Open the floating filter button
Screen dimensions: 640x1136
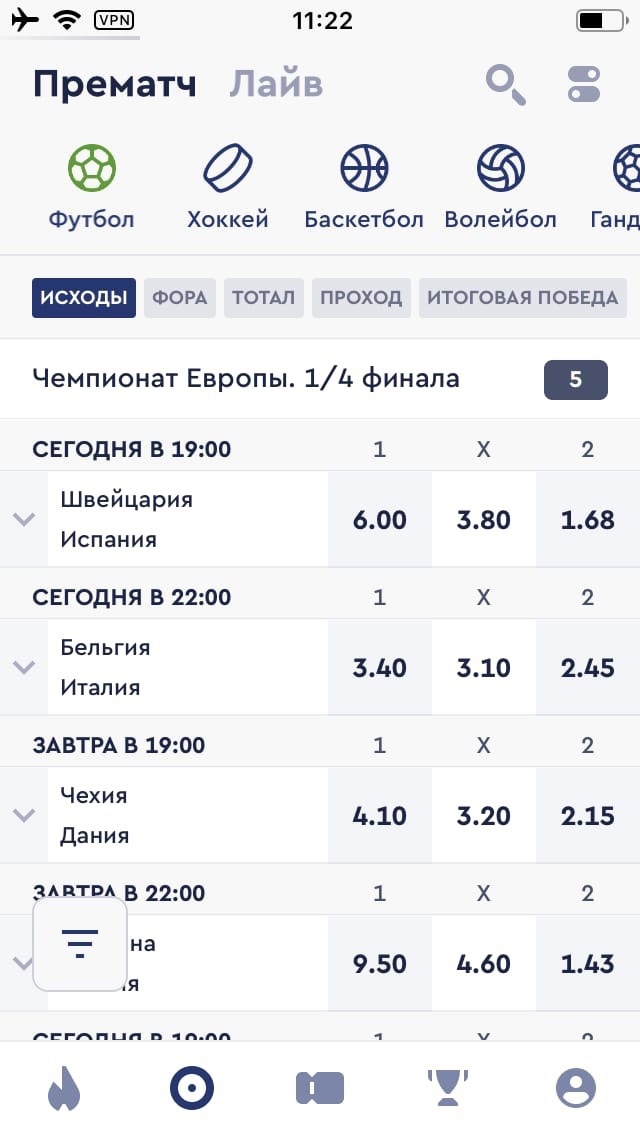pos(80,944)
